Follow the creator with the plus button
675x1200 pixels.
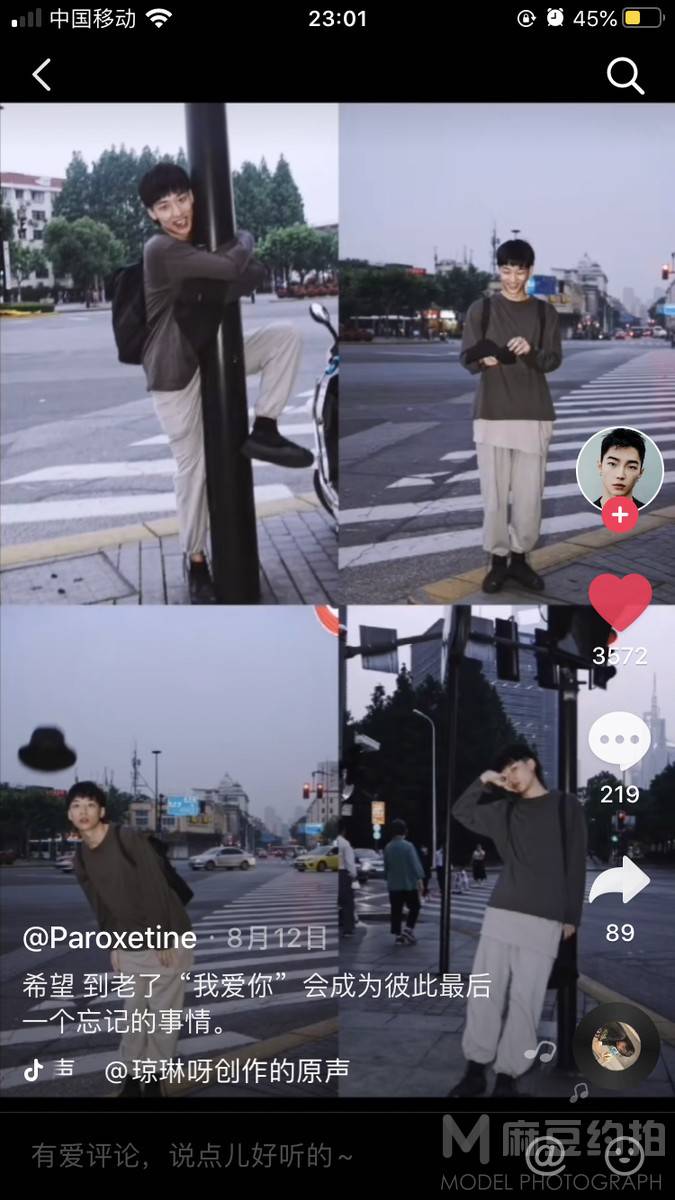pos(620,515)
